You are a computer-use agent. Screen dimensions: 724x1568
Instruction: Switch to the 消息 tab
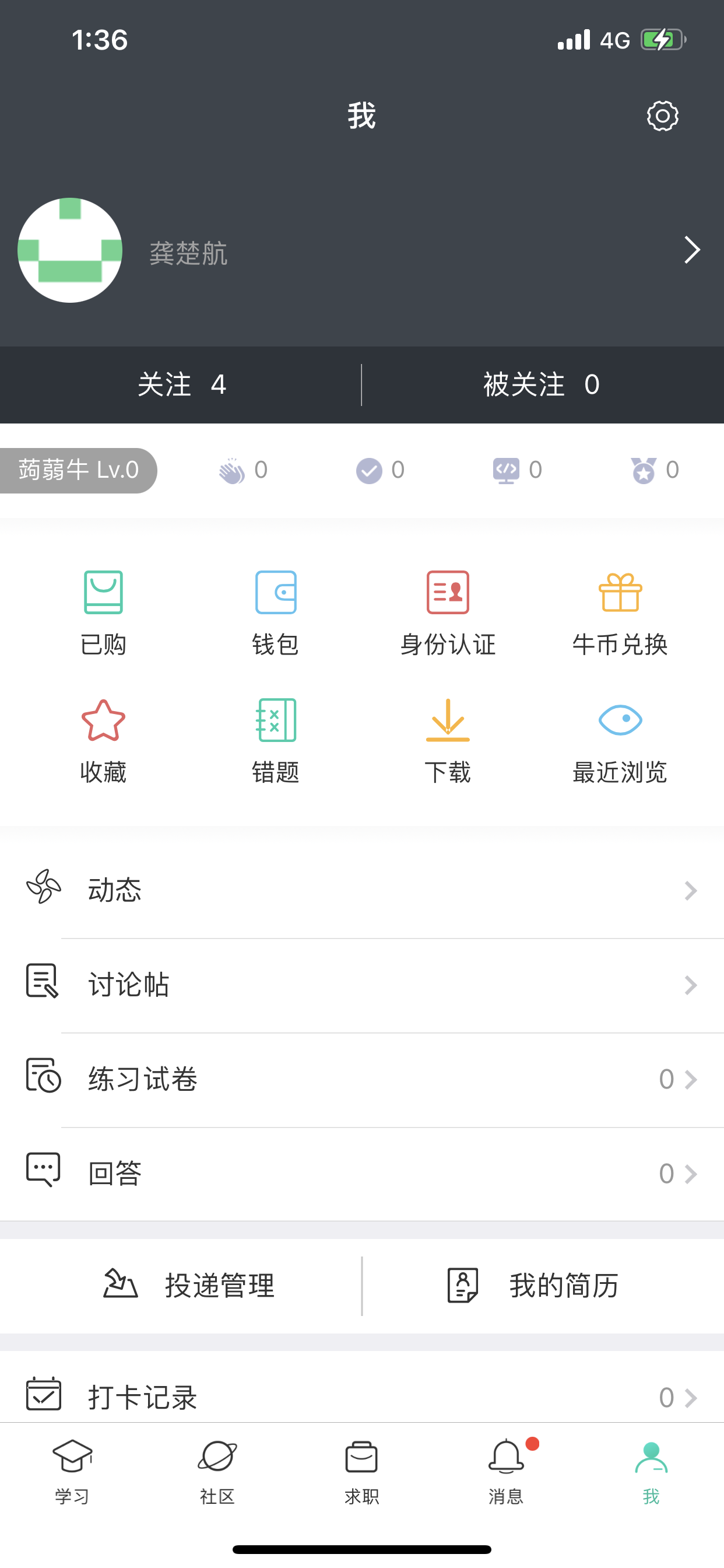(506, 1472)
